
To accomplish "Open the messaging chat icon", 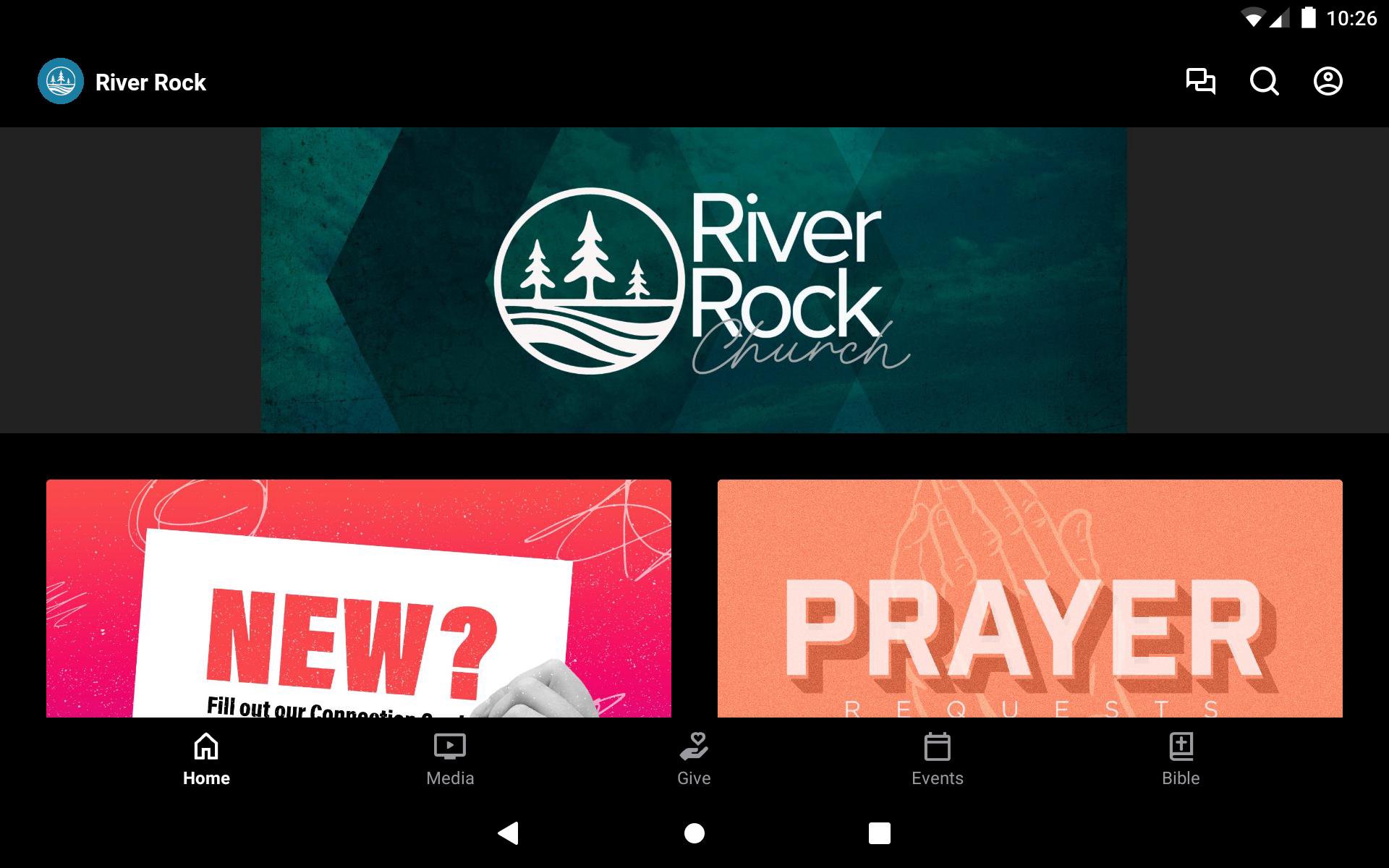I will [1200, 81].
